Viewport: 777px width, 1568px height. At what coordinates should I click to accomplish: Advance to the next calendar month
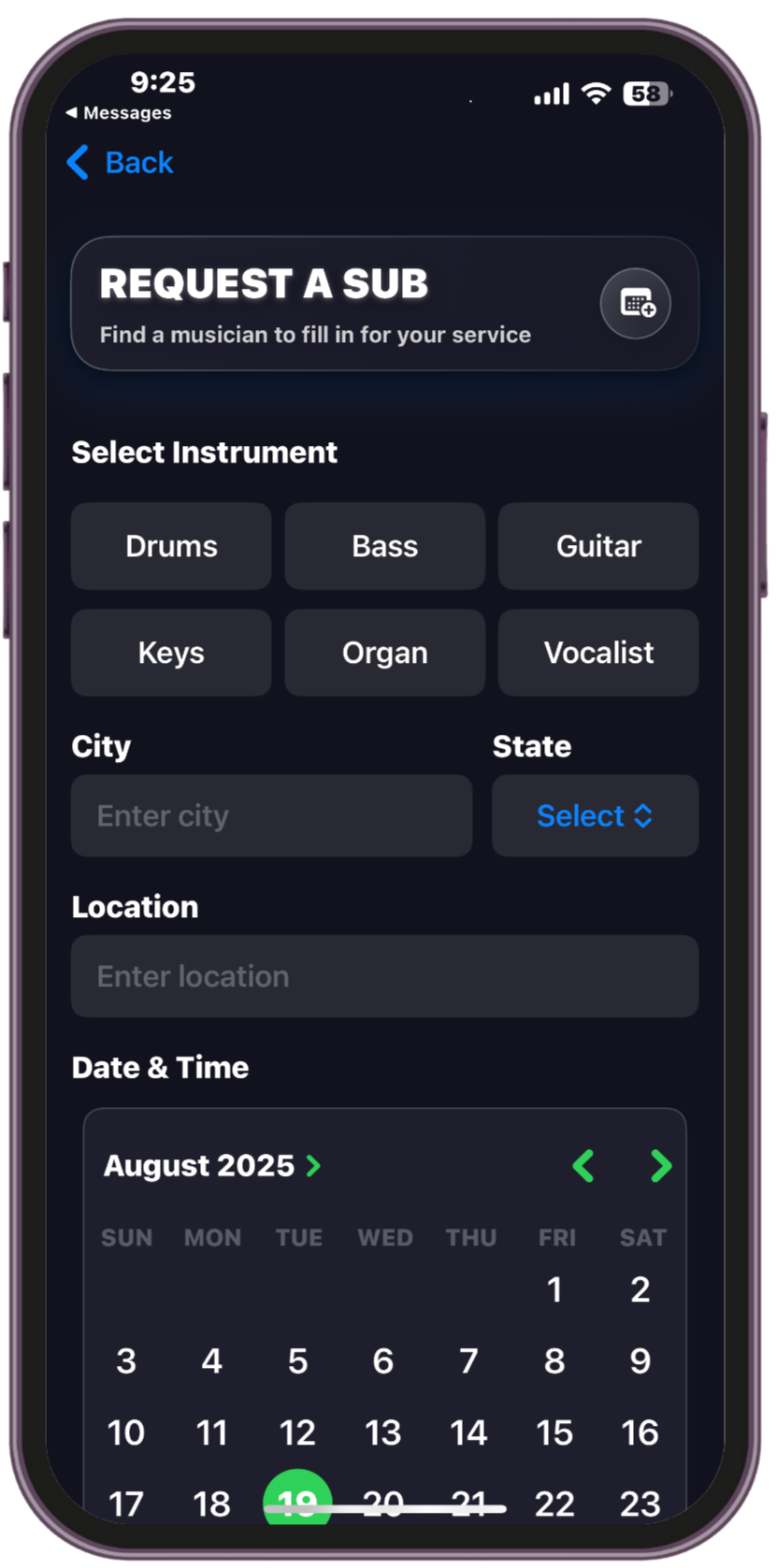click(661, 1166)
